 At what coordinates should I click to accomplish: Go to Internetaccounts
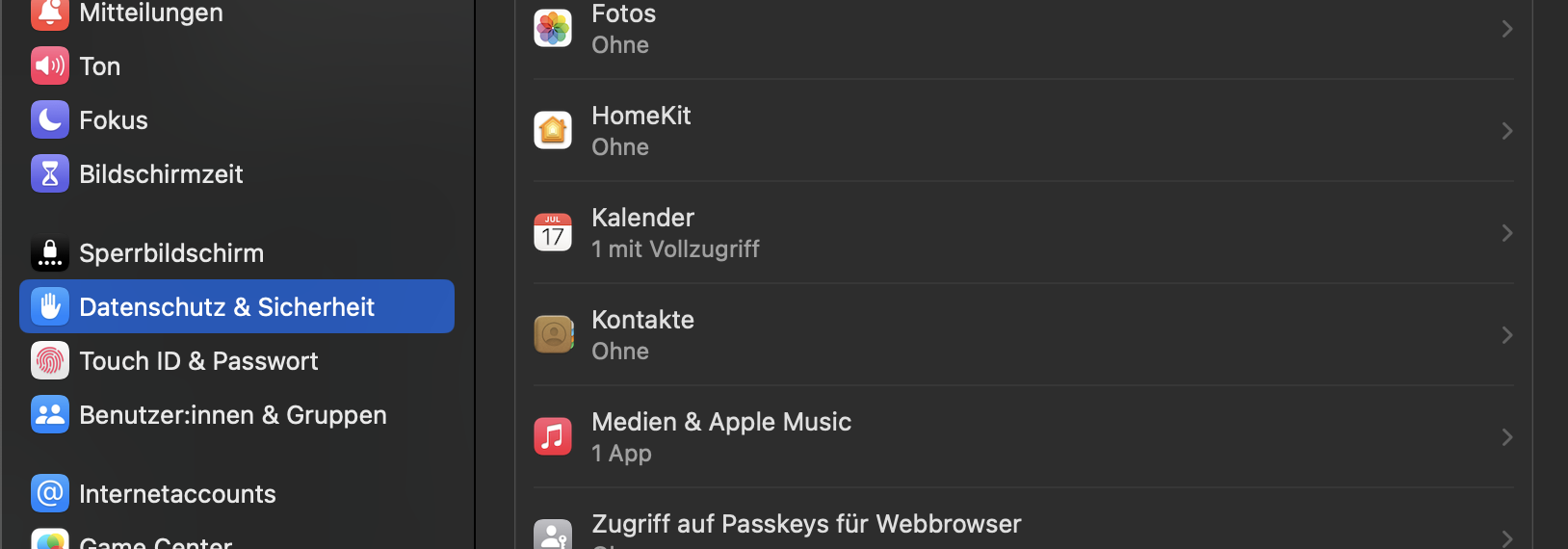point(177,494)
